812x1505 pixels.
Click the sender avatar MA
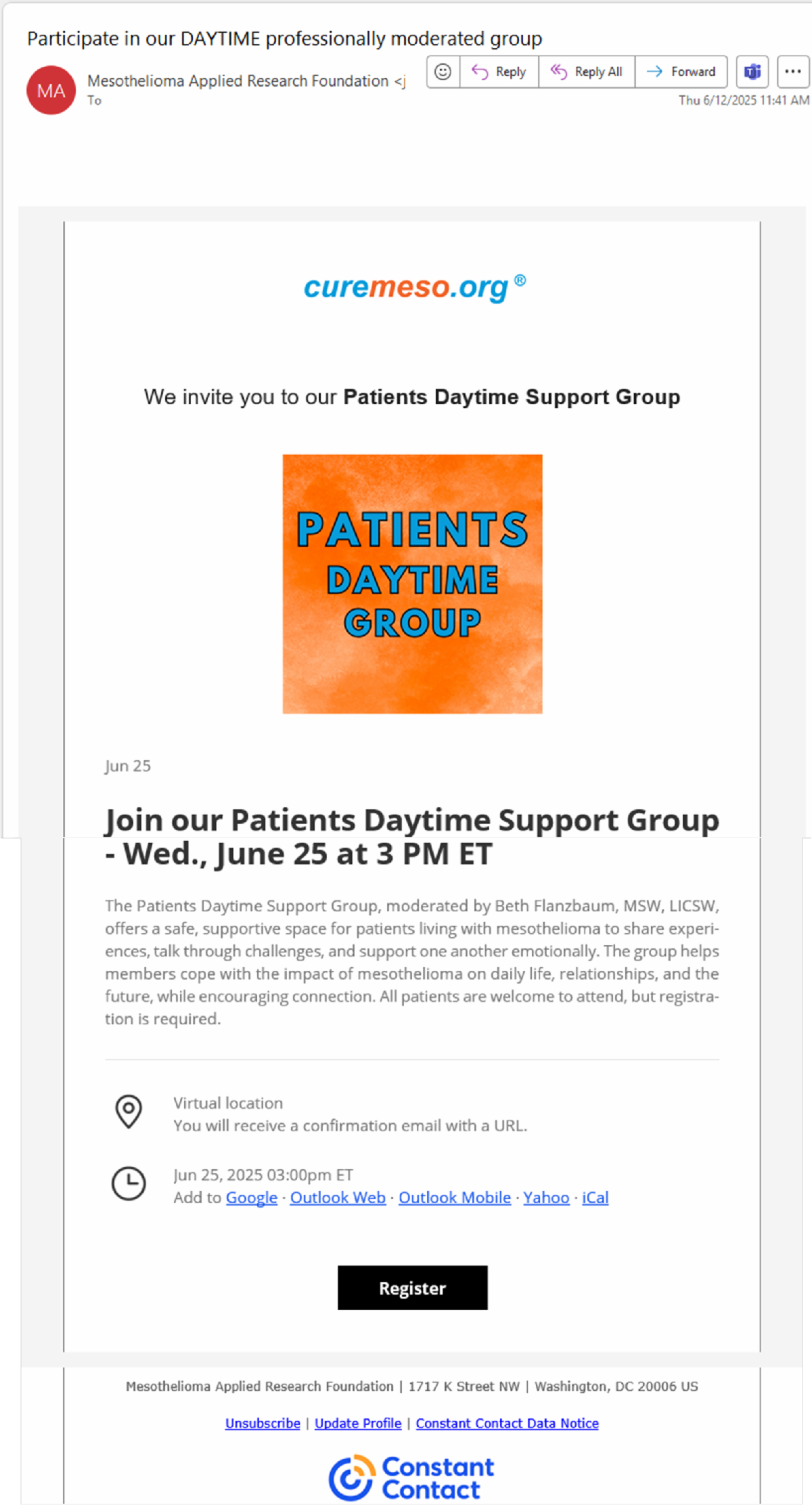pos(50,90)
